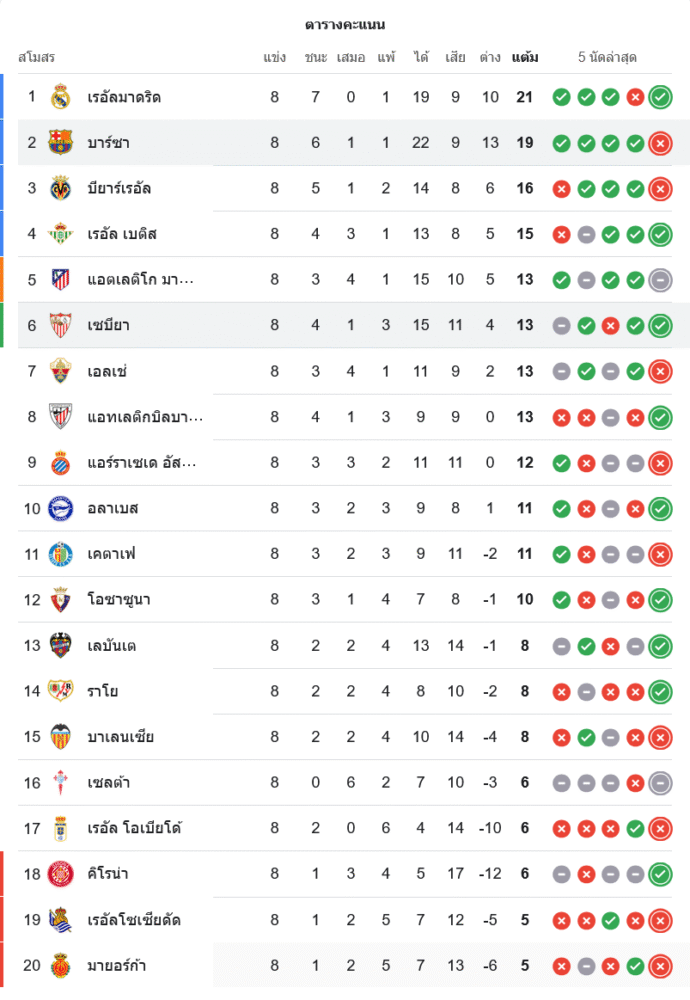Open the อลาเบส team row
The image size is (690, 1000).
[x=112, y=508]
